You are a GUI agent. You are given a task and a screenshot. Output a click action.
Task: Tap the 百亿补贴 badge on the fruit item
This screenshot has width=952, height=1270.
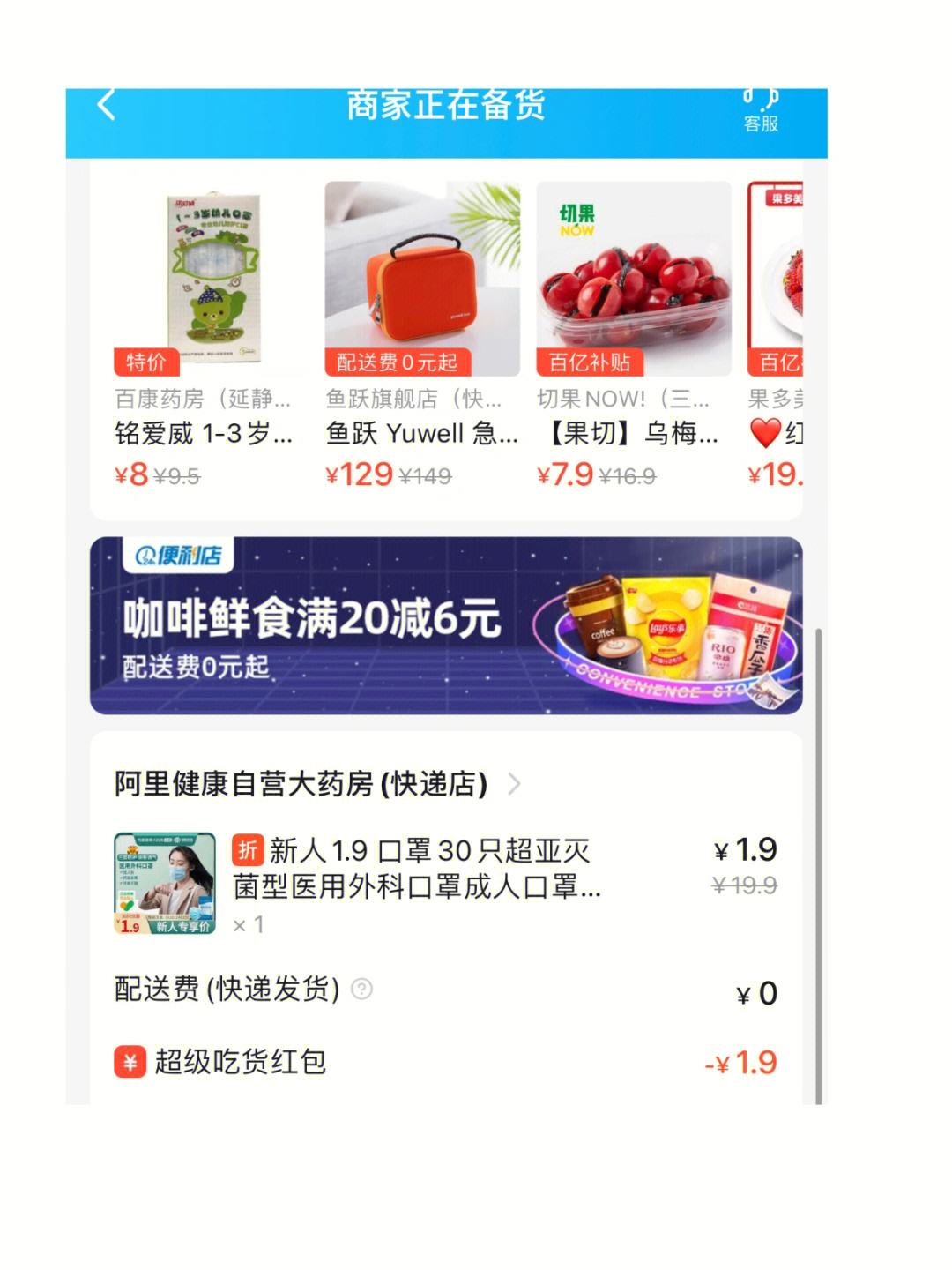[591, 362]
